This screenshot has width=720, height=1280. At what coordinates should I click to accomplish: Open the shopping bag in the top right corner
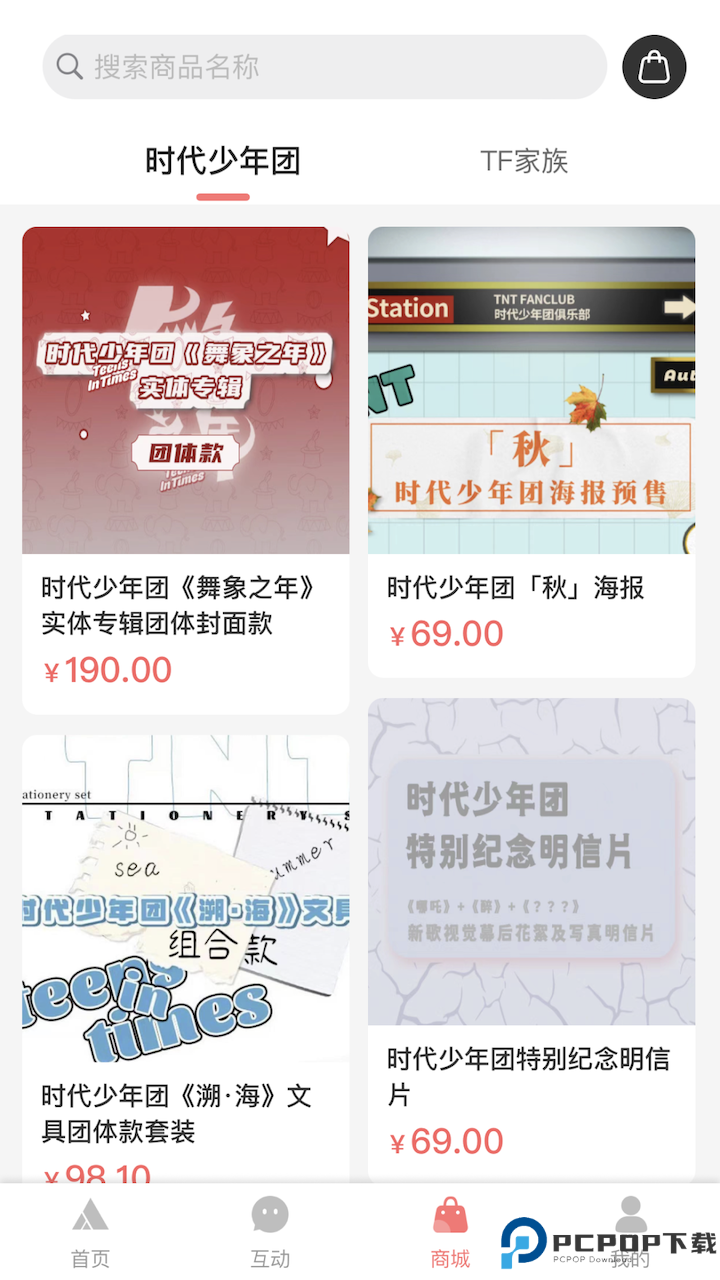[x=654, y=66]
